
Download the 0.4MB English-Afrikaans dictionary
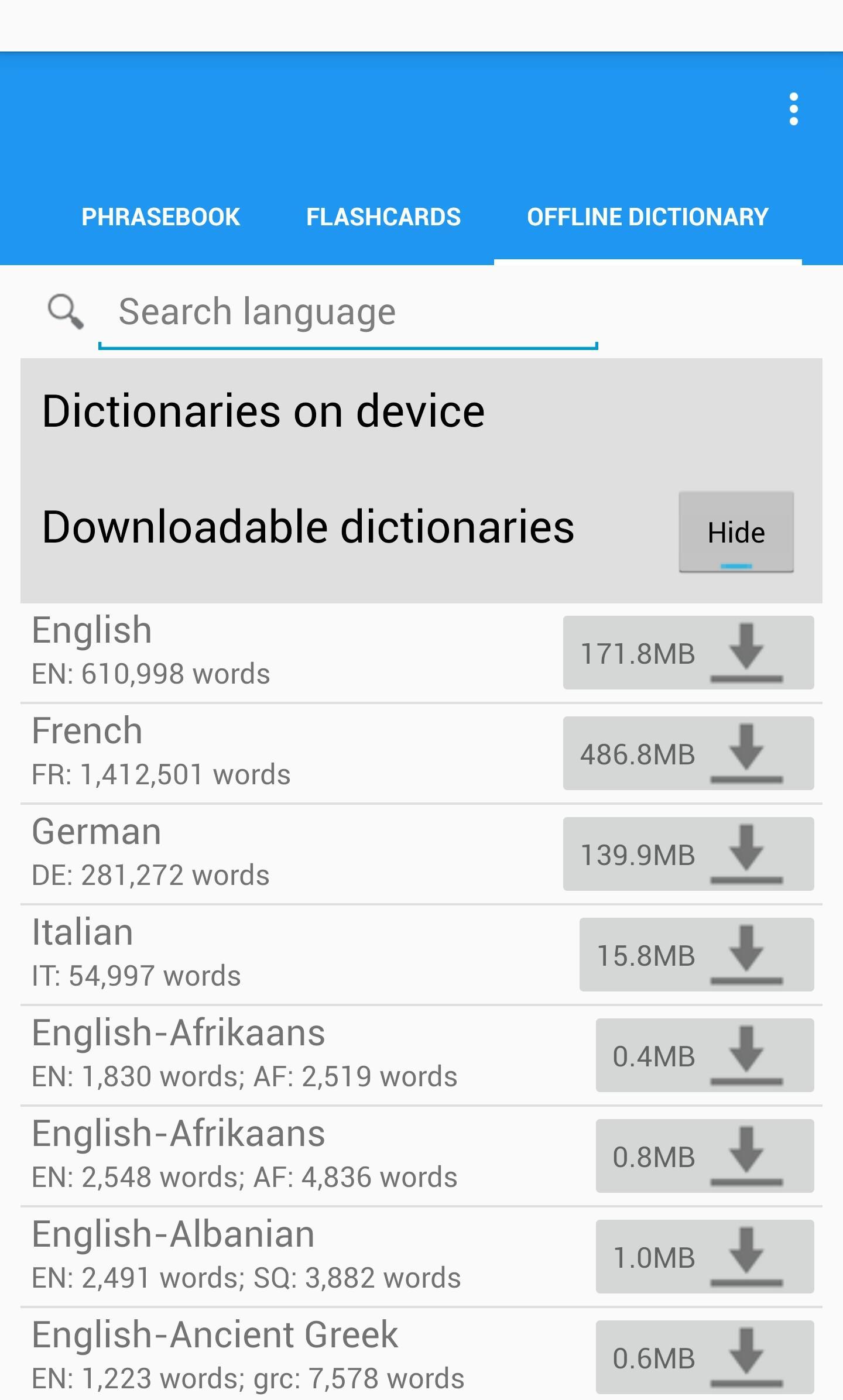point(704,1056)
